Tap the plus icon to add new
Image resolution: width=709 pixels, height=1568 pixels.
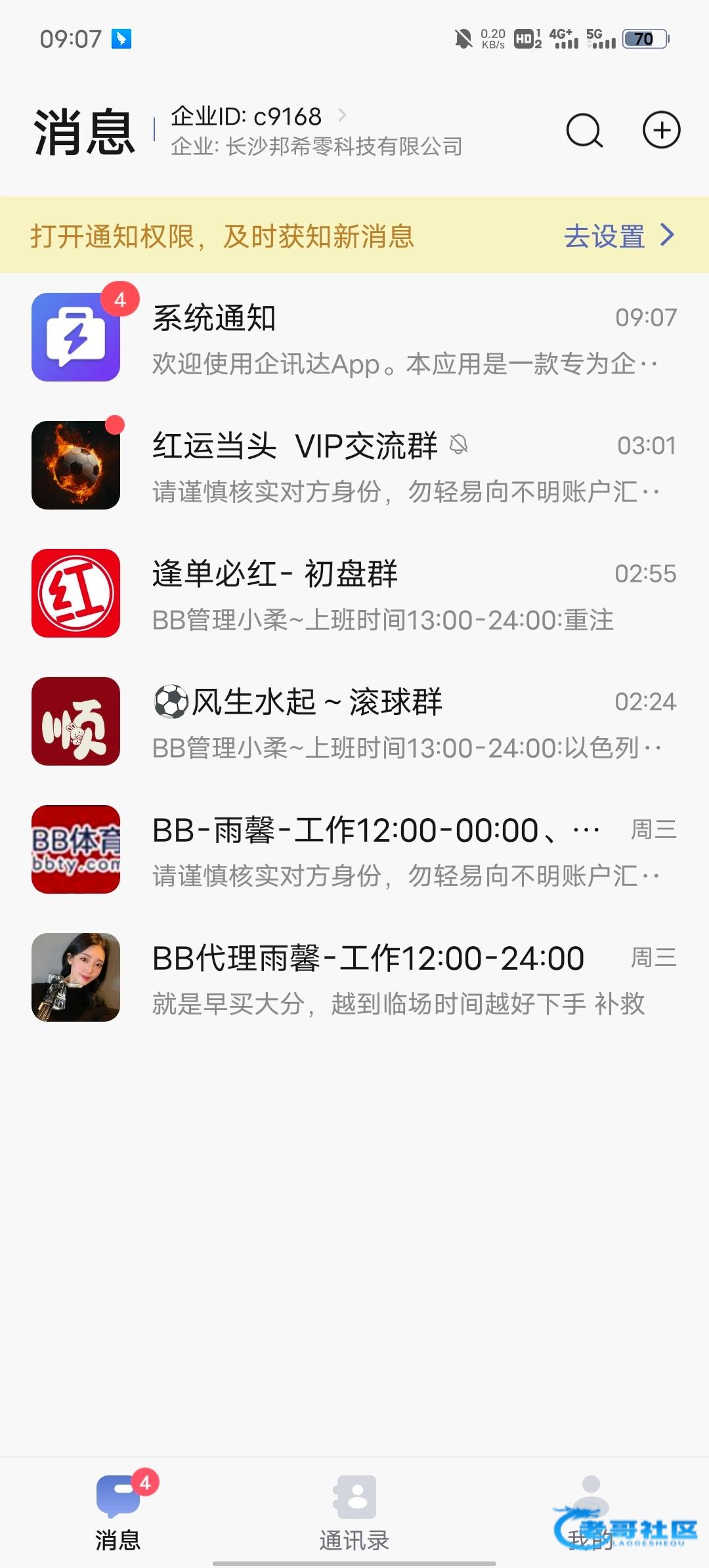(x=660, y=130)
